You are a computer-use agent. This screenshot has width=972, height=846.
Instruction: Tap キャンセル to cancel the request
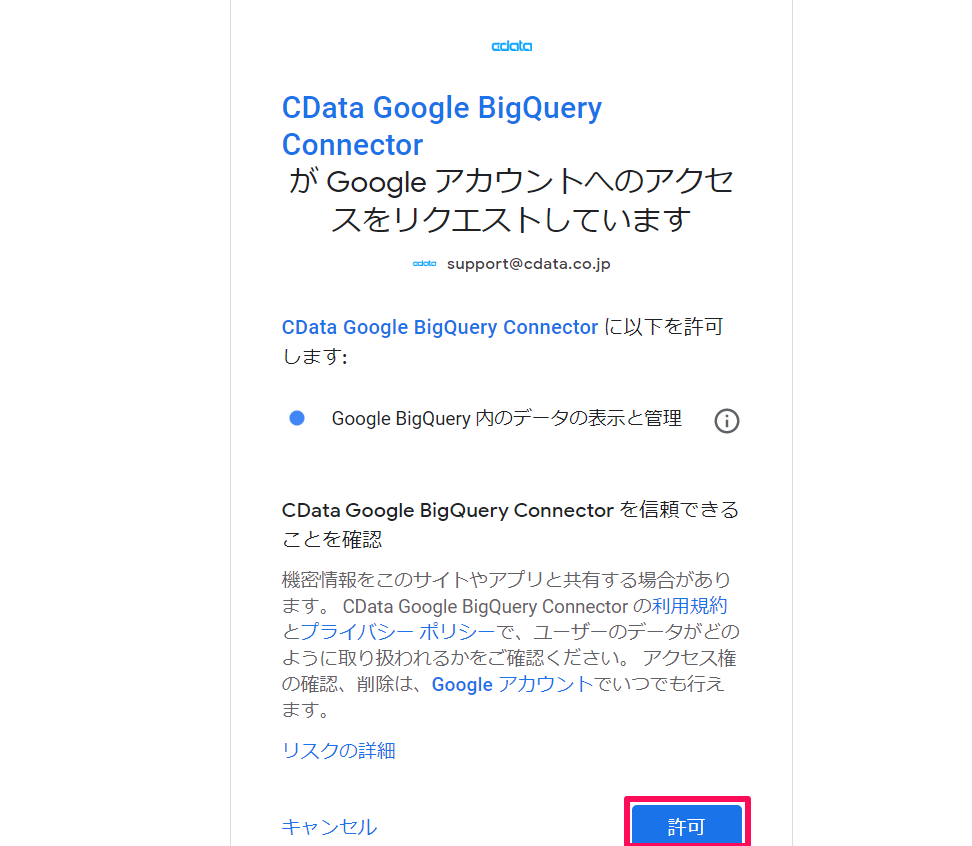(329, 827)
